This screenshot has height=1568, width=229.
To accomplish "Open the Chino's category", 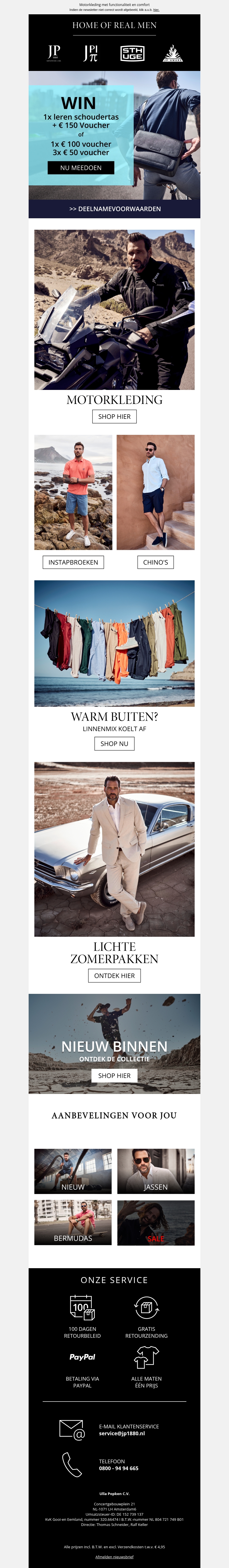I will point(155,562).
